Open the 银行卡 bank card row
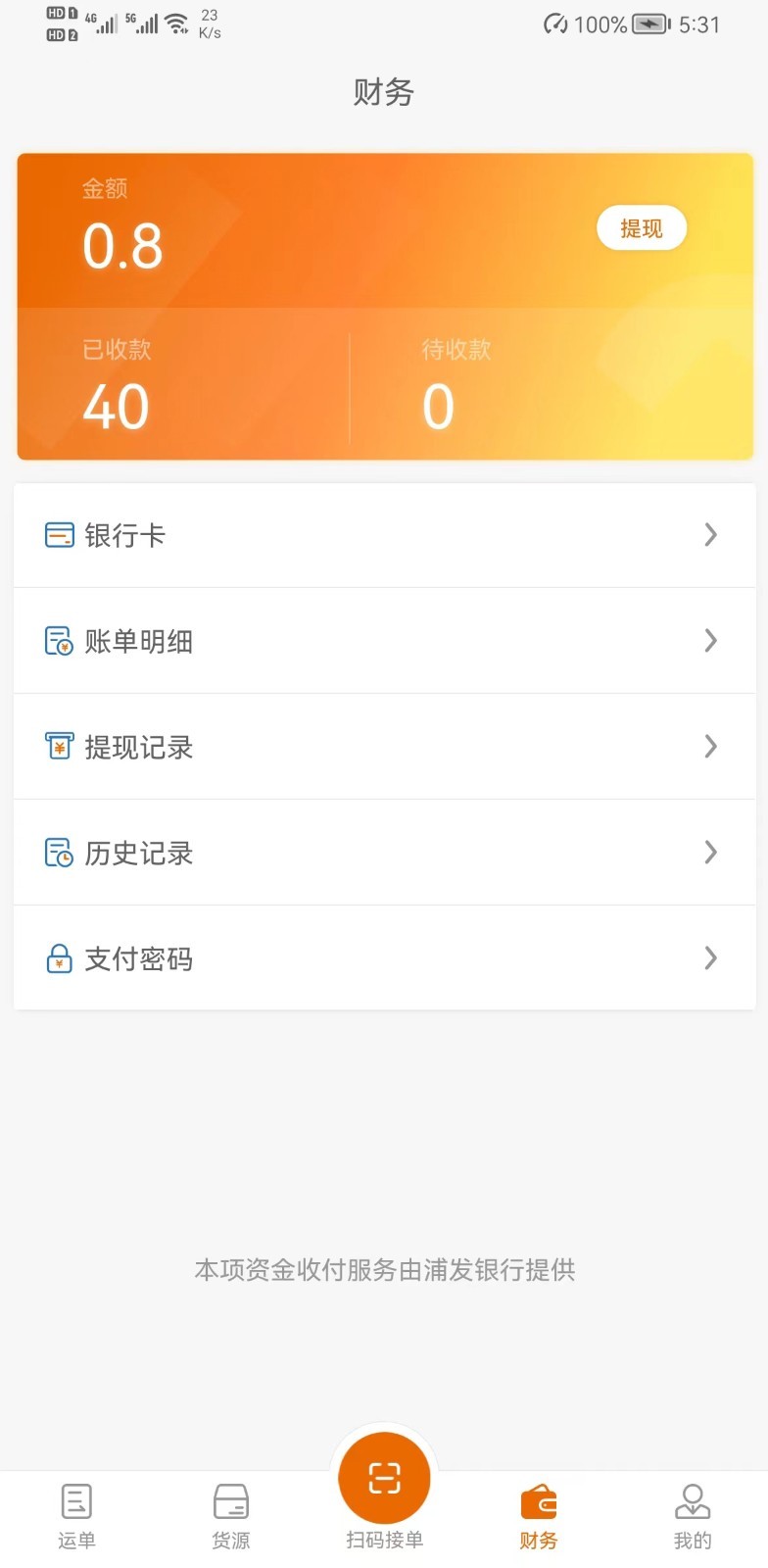Viewport: 768px width, 1568px height. (384, 535)
